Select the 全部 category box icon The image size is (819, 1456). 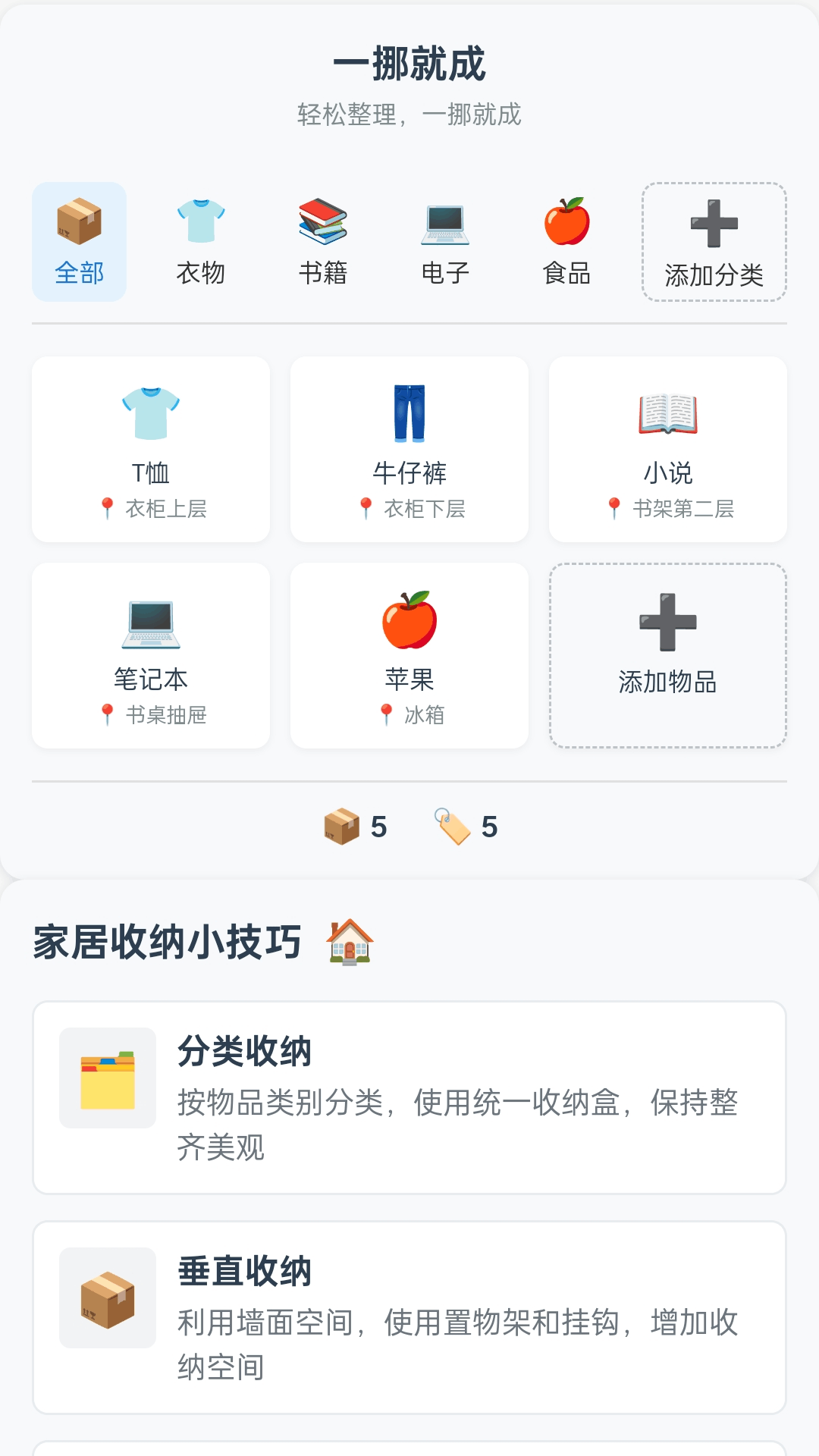(x=79, y=221)
